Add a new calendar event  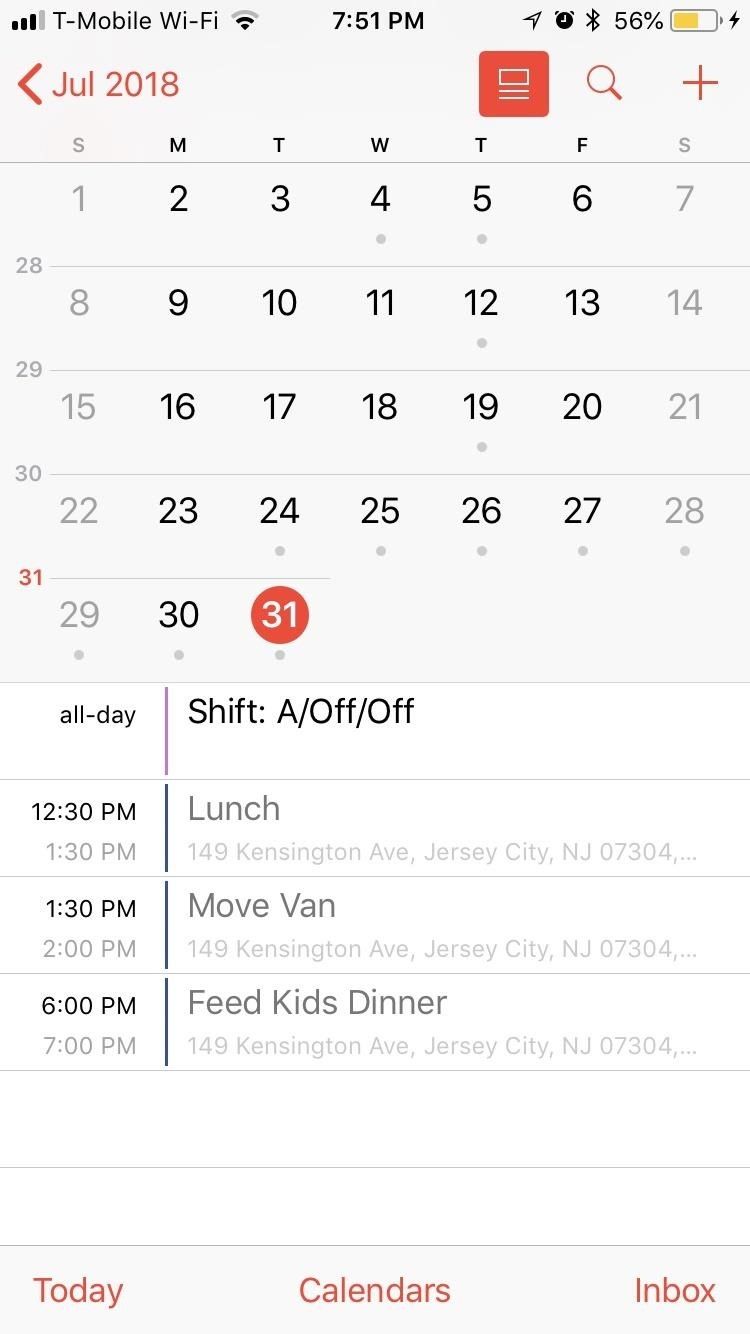pos(700,84)
